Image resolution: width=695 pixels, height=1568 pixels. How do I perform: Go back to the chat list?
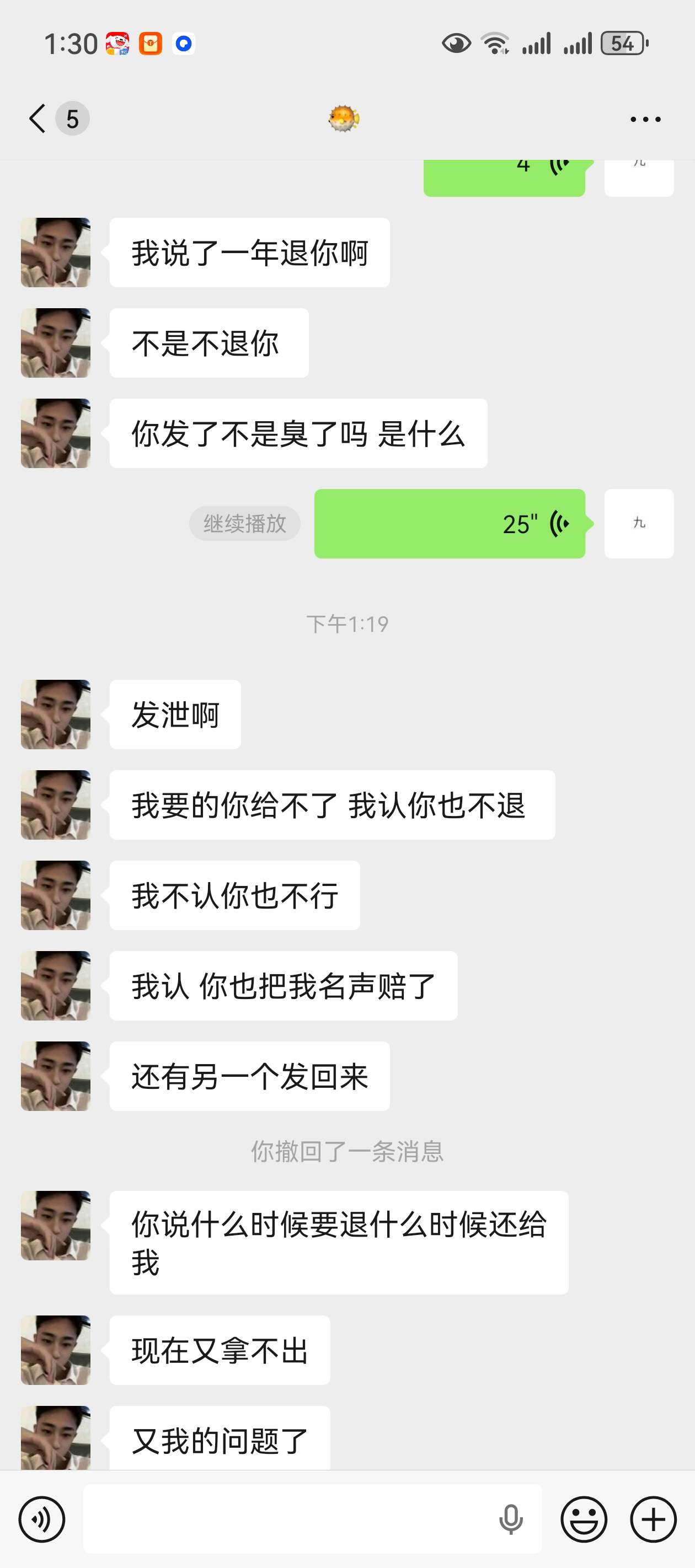point(38,118)
